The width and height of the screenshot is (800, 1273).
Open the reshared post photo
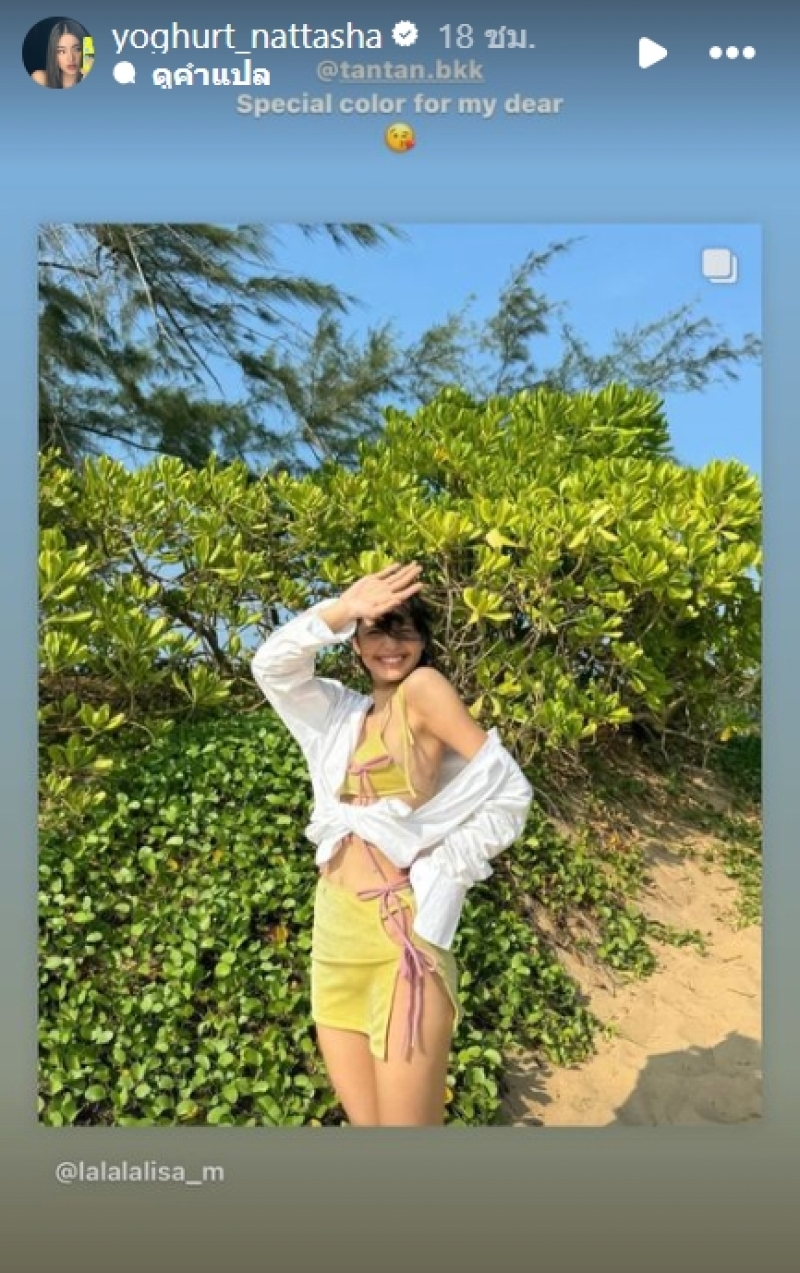tap(400, 674)
